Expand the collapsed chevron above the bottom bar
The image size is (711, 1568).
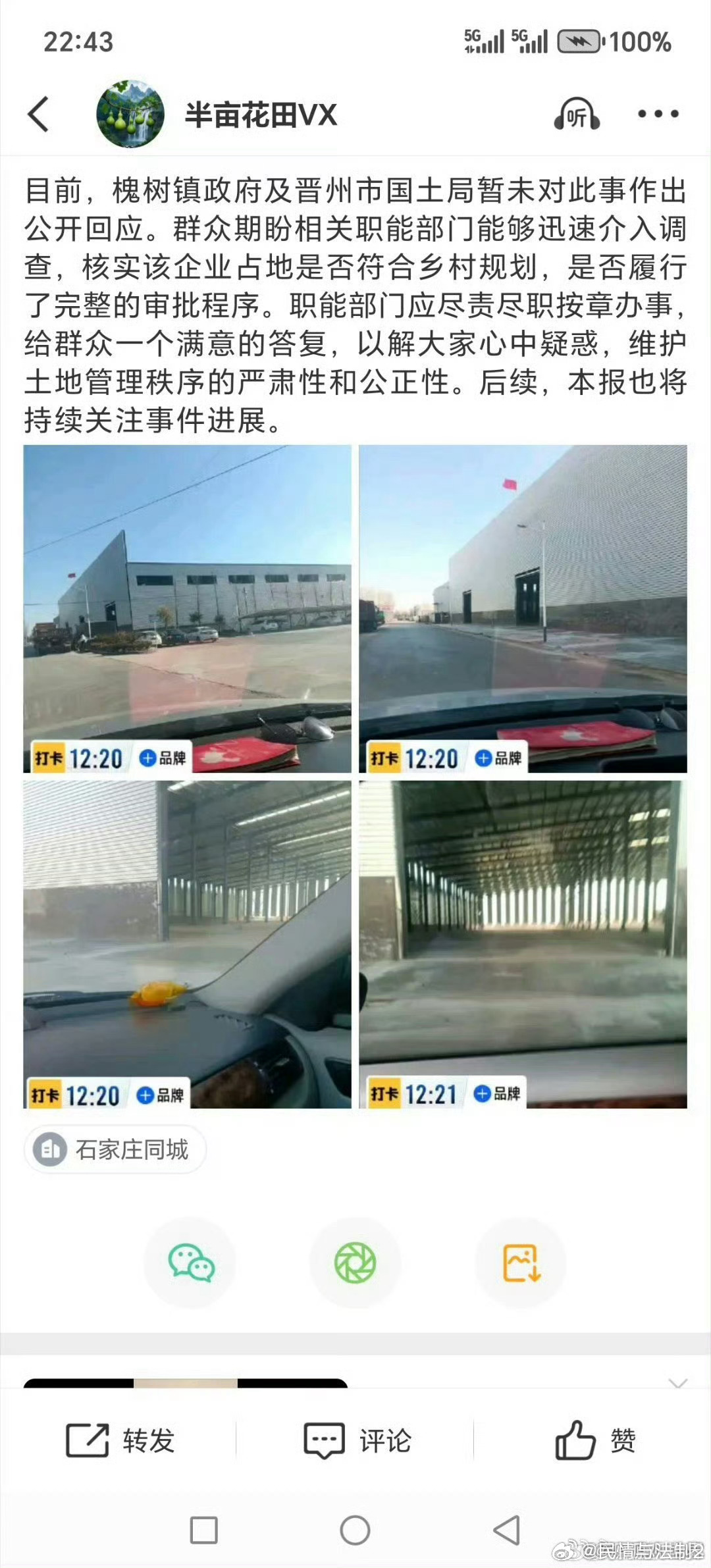tap(677, 1382)
